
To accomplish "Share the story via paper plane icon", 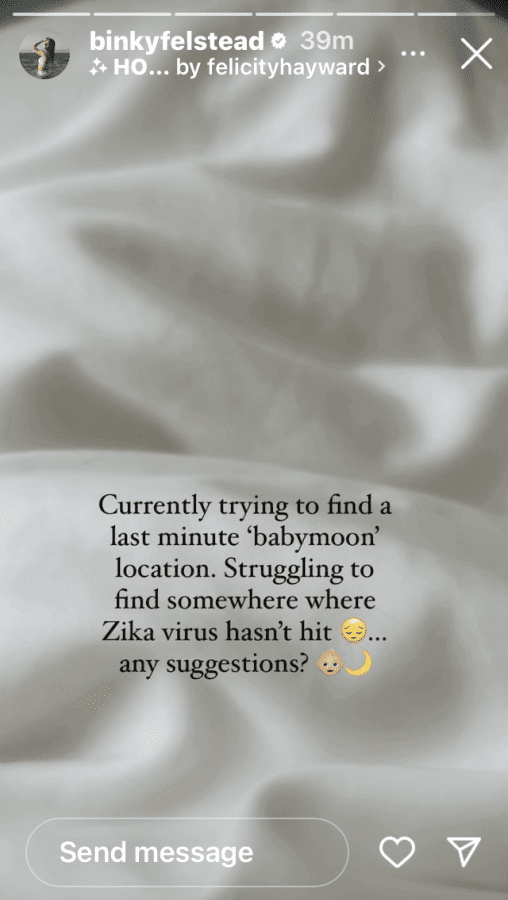I will tap(463, 852).
